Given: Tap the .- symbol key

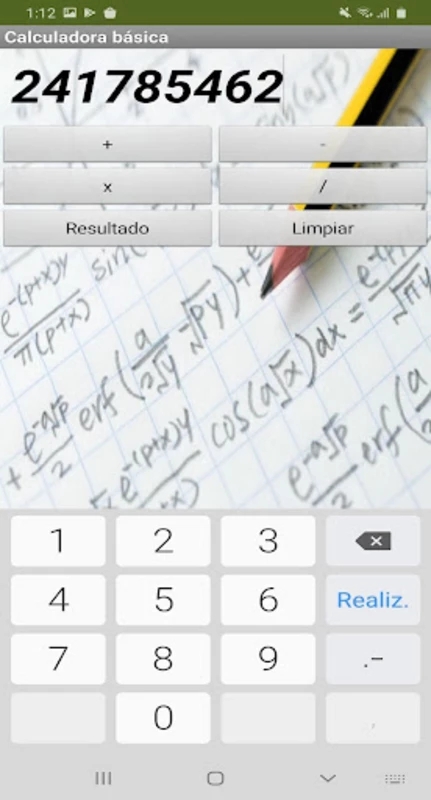Looking at the screenshot, I should [x=373, y=659].
